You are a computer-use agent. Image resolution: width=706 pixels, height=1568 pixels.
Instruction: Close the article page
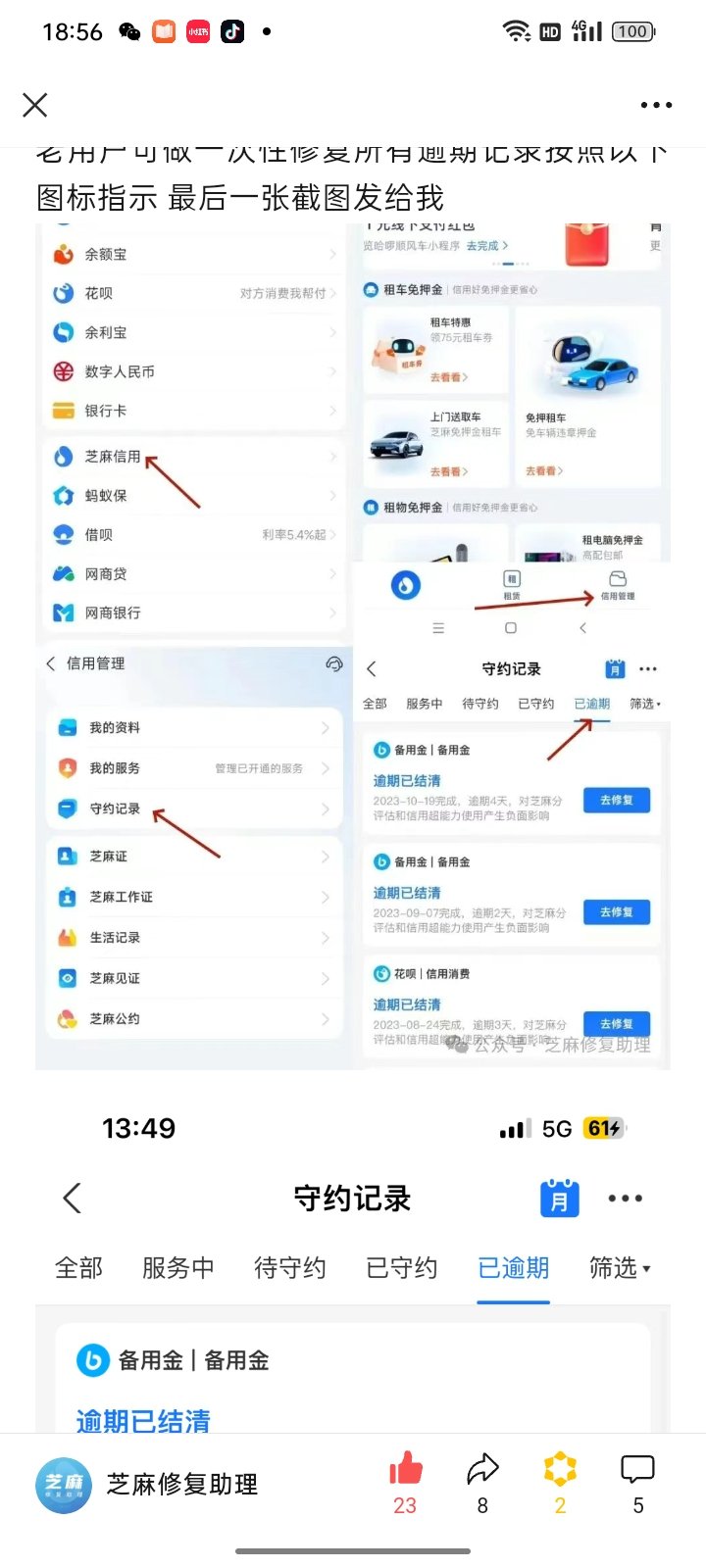[35, 105]
